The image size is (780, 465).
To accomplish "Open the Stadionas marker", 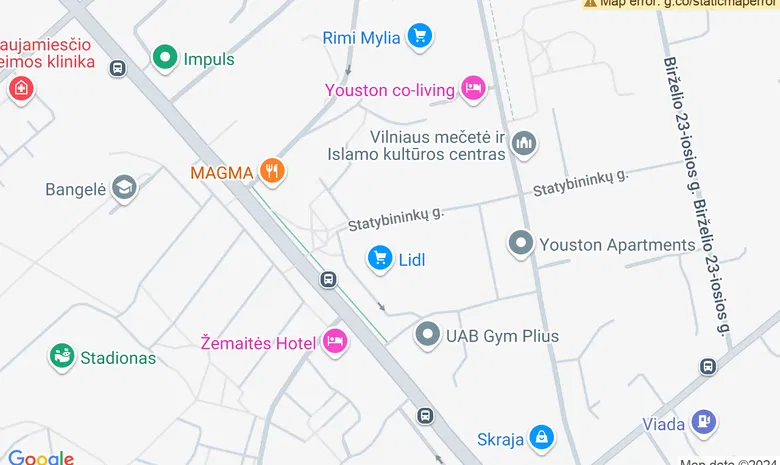I will click(x=62, y=356).
